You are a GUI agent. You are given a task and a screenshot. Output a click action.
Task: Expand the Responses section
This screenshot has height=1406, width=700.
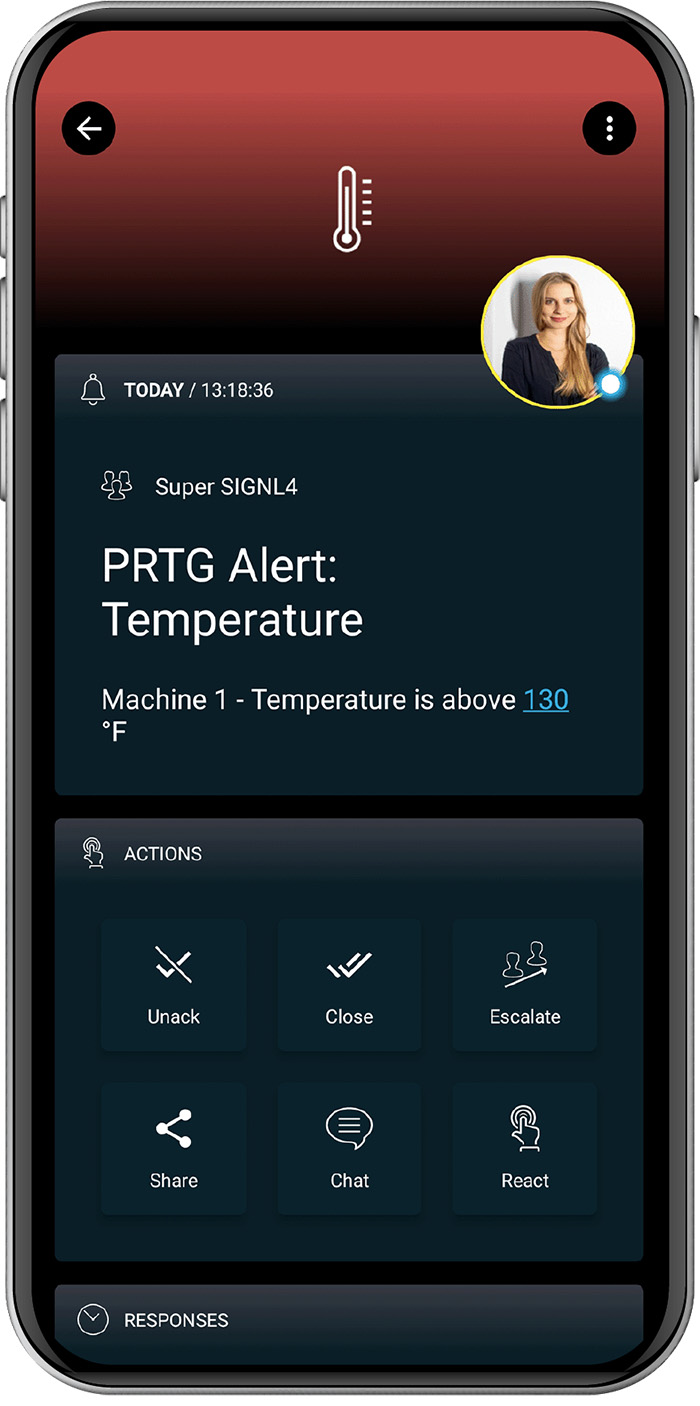point(348,1320)
